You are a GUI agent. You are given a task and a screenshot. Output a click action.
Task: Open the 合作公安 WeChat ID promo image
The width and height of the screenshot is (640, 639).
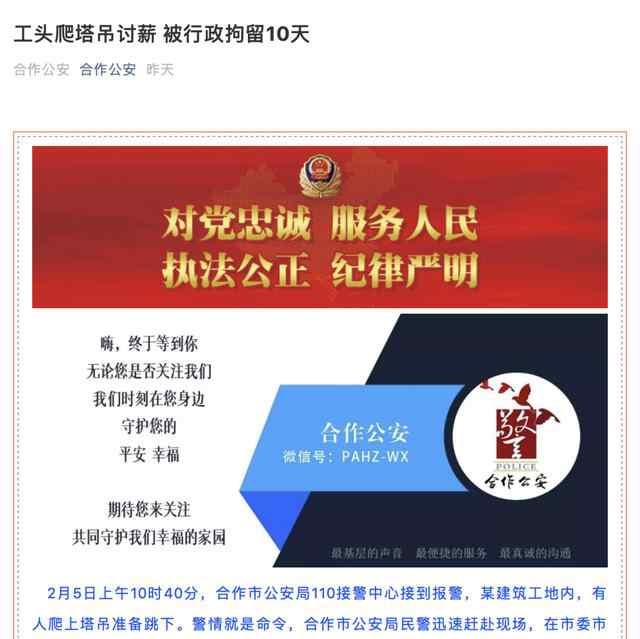pyautogui.click(x=320, y=440)
